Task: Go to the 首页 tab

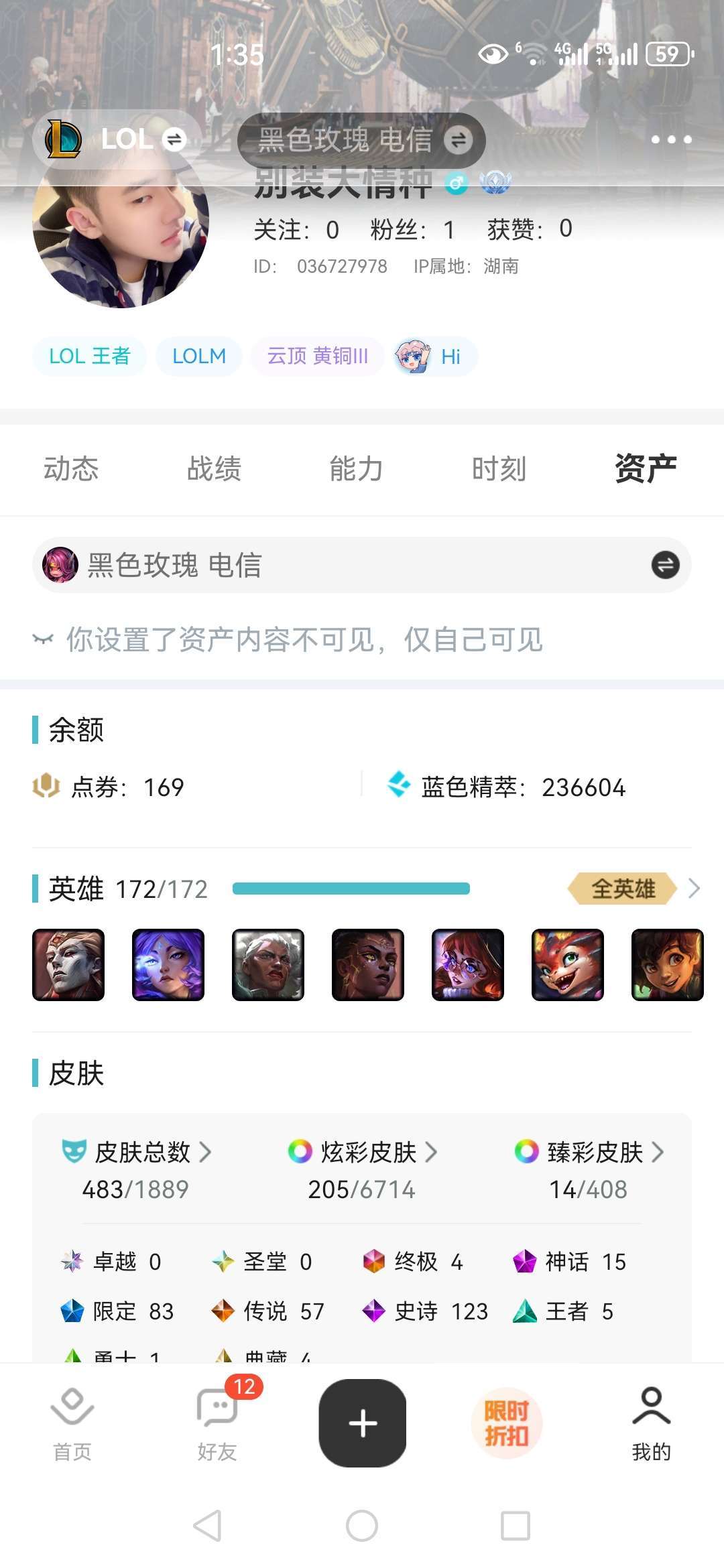Action: (x=72, y=1423)
